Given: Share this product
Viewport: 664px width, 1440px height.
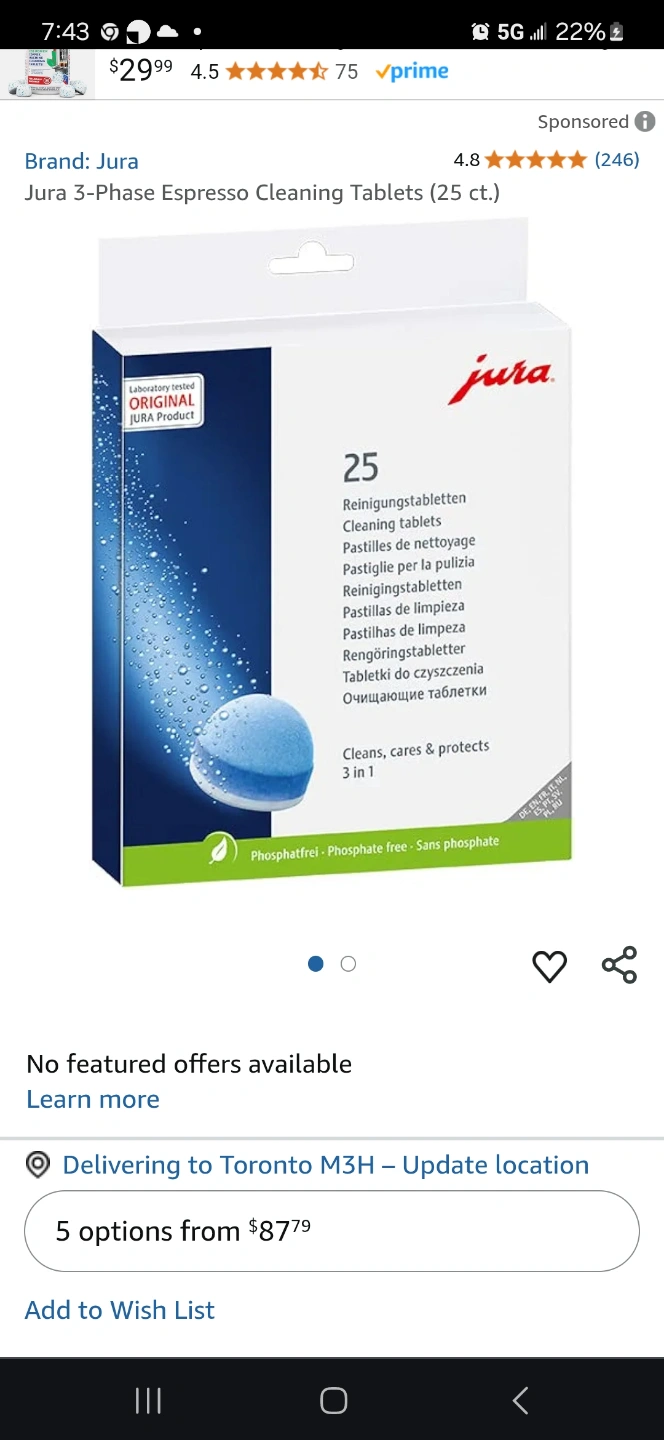Looking at the screenshot, I should [619, 965].
